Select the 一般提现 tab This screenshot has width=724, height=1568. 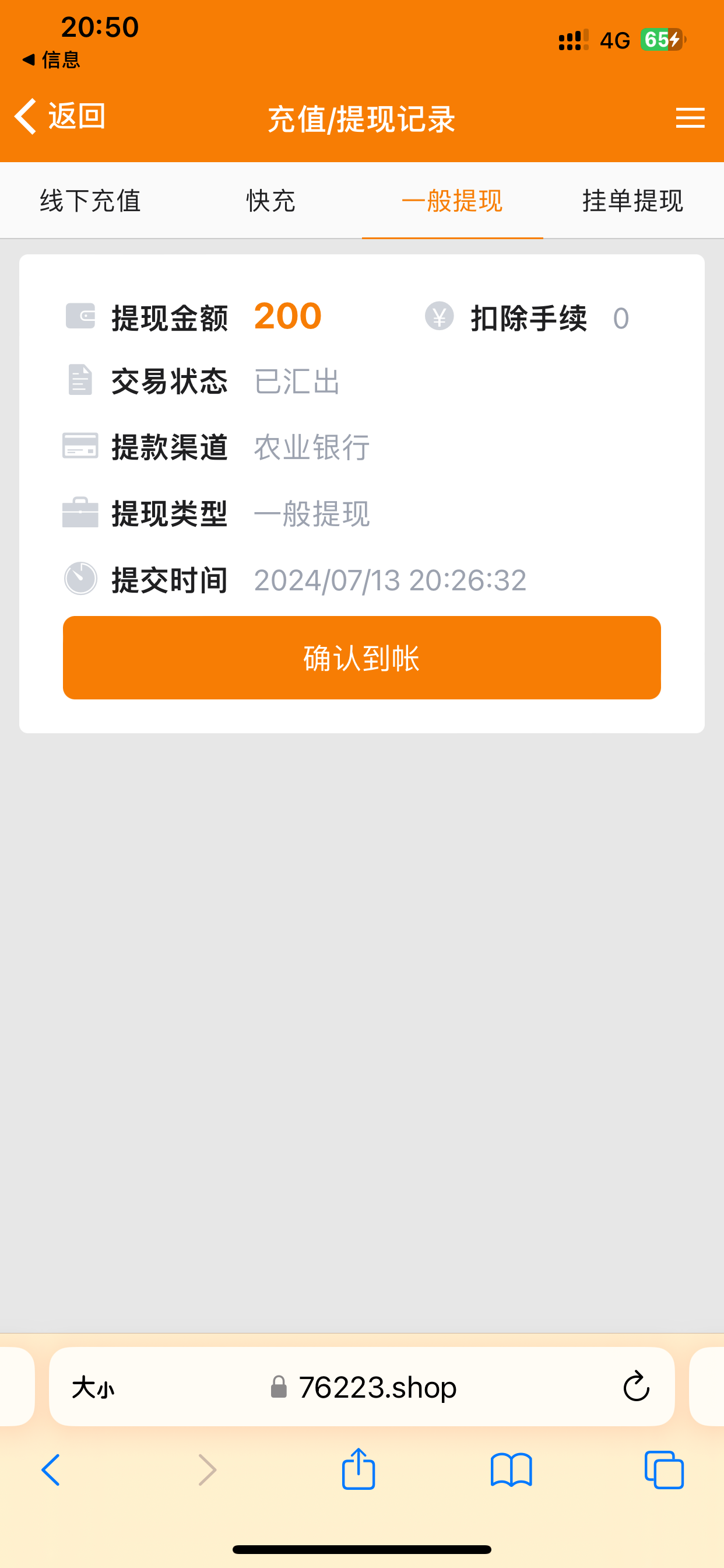[452, 201]
